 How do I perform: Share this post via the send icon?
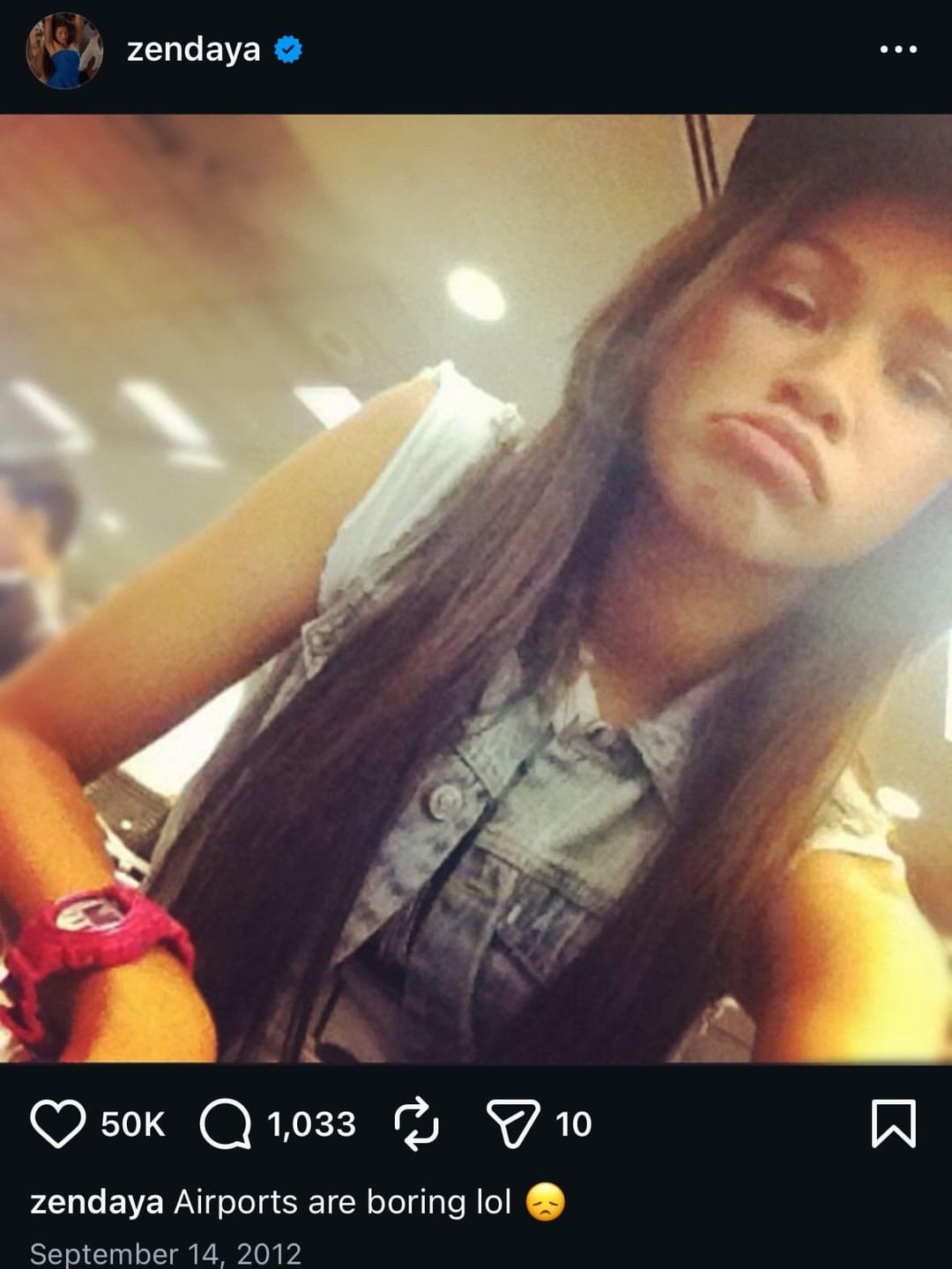tap(513, 1123)
